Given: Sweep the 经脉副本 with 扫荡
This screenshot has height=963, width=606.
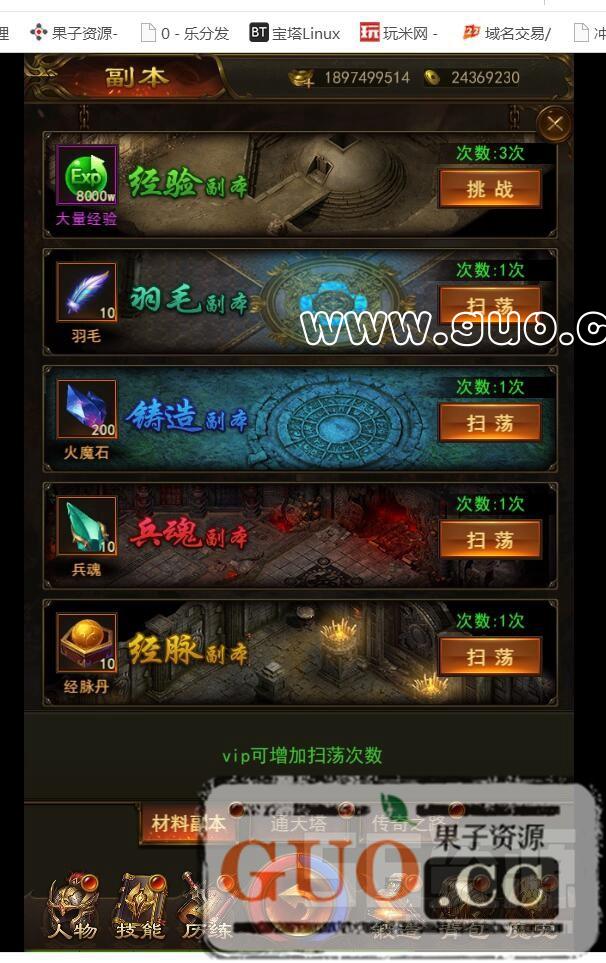Looking at the screenshot, I should point(490,657).
